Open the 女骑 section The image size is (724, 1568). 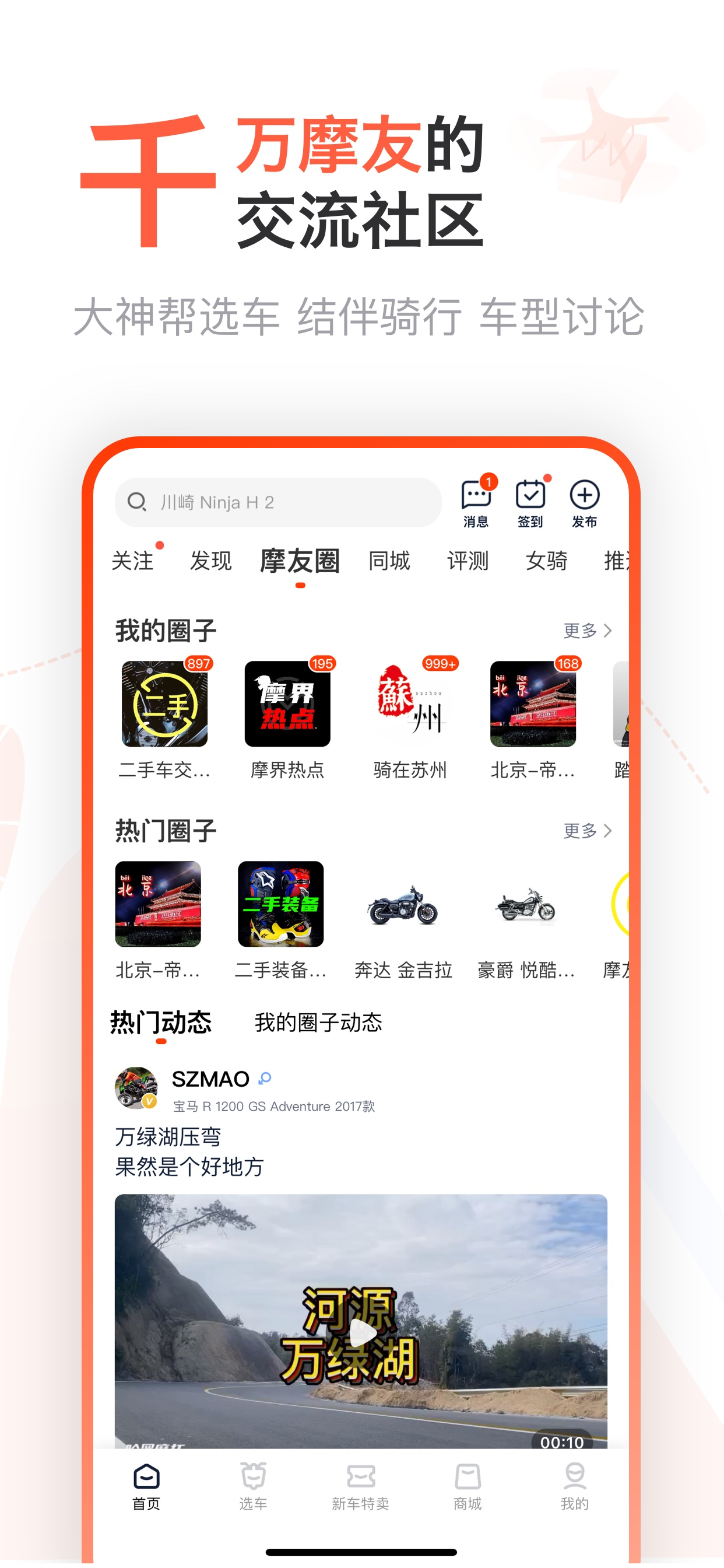pos(546,561)
